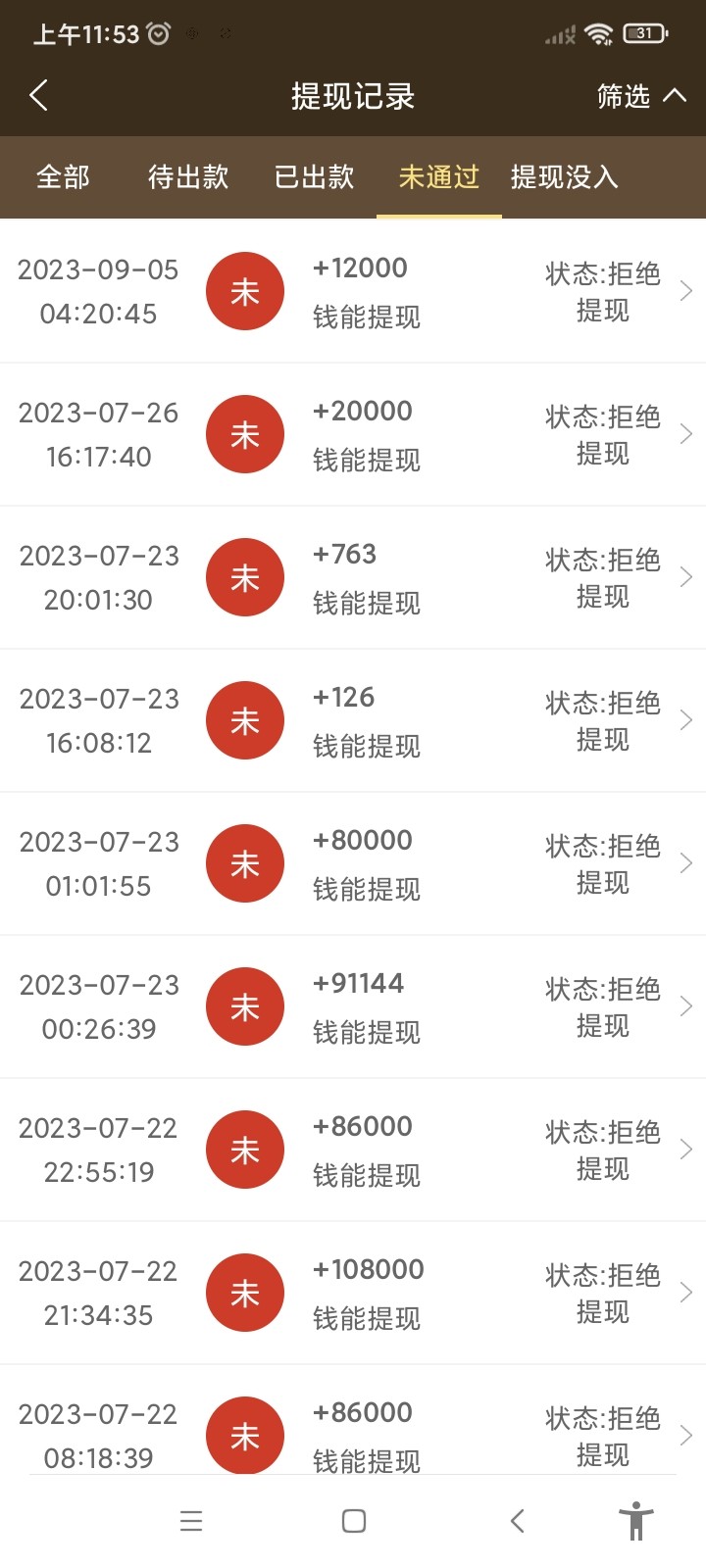
Task: Switch to the 全部 tab
Action: [x=63, y=177]
